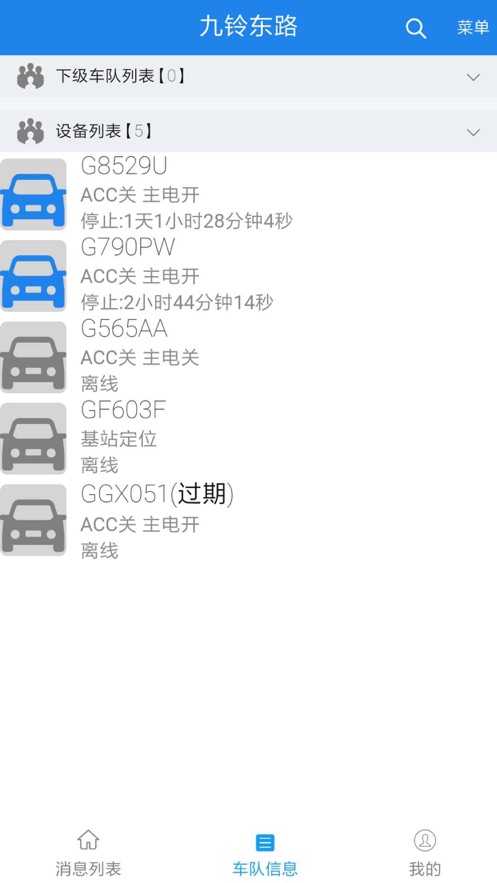
Task: Collapse the 设备列表 section
Action: click(248, 131)
